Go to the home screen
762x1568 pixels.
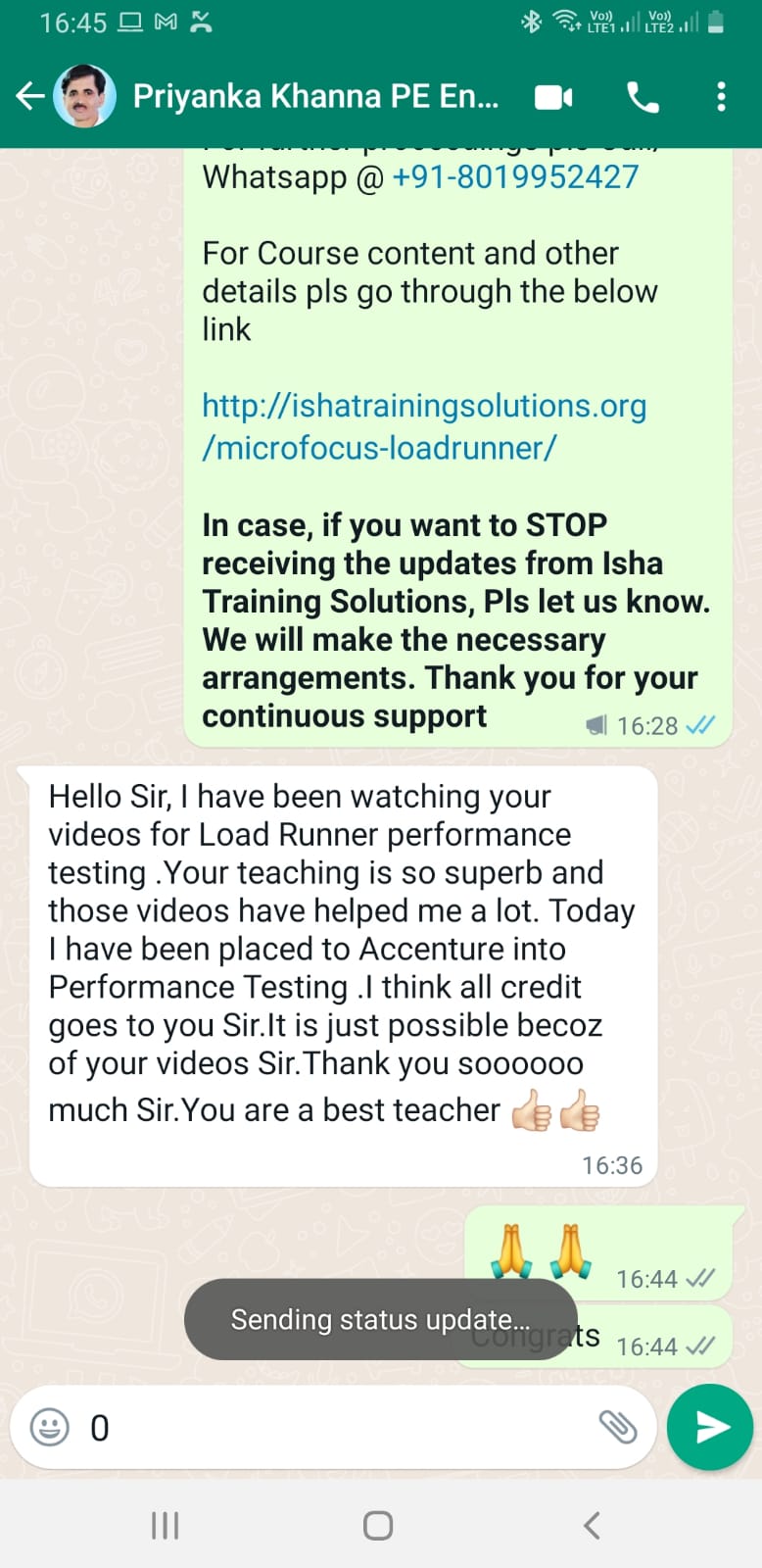pyautogui.click(x=378, y=1525)
